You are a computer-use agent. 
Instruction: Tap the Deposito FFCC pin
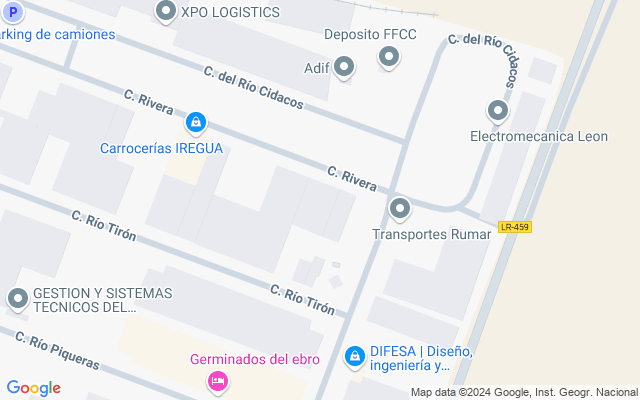(x=388, y=59)
